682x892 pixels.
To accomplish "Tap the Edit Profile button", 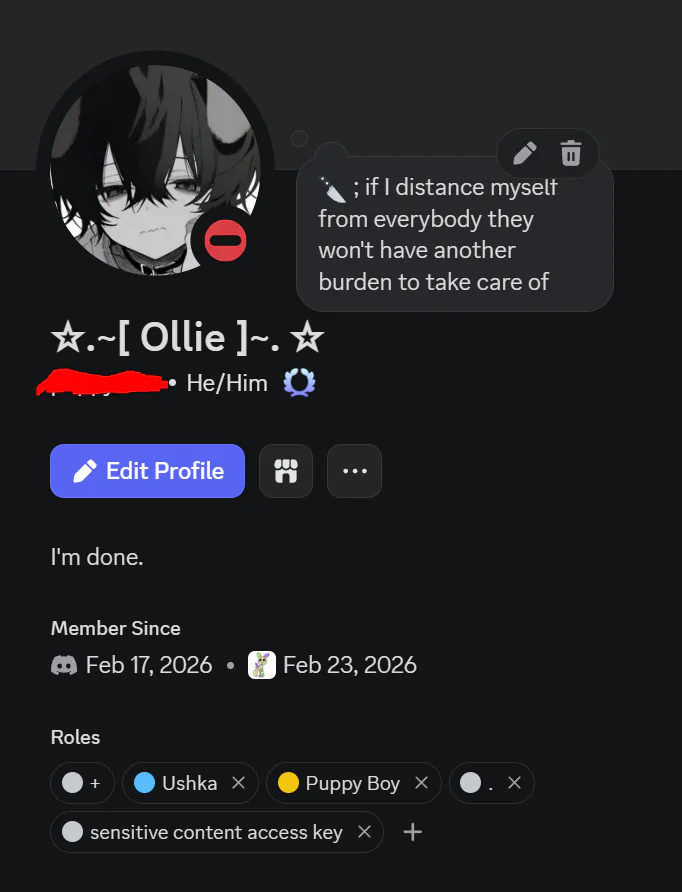I will pos(147,471).
